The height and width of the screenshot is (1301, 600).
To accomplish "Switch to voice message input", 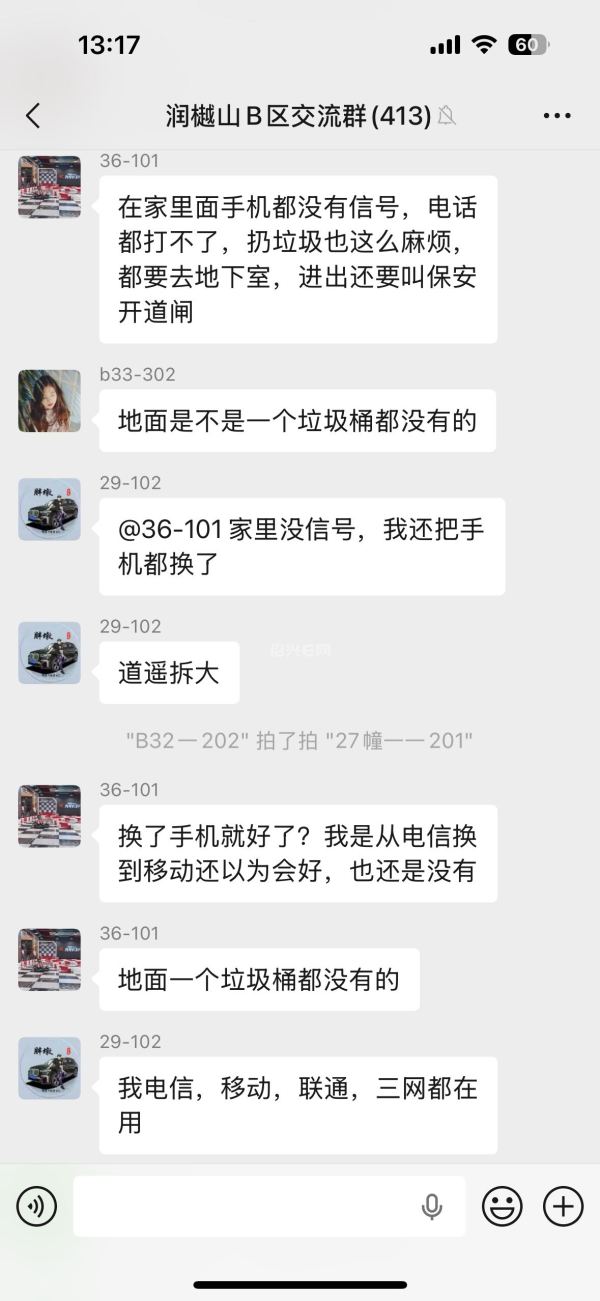I will tap(37, 1207).
